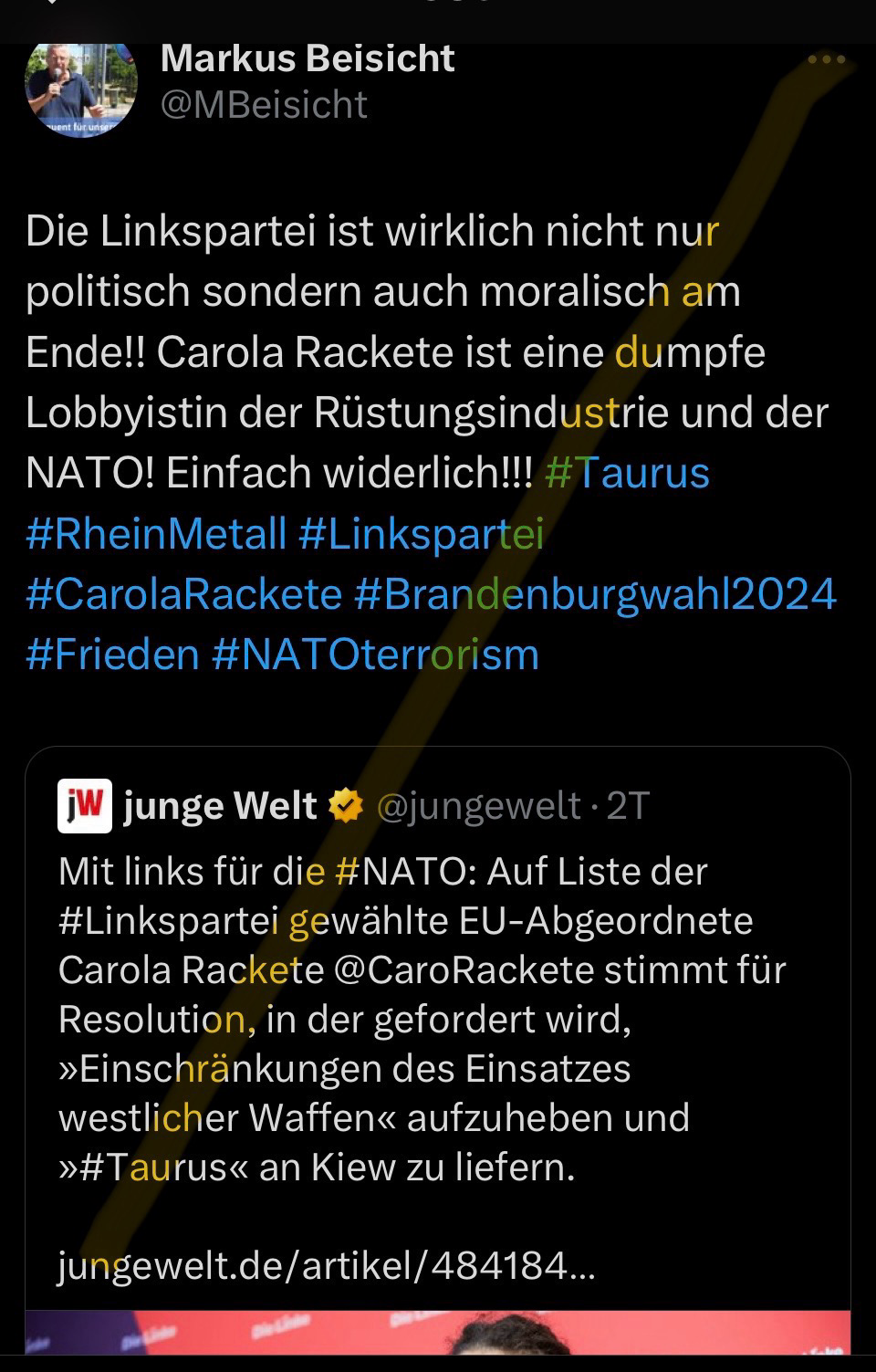Open the #Frieden hashtag

point(112,654)
